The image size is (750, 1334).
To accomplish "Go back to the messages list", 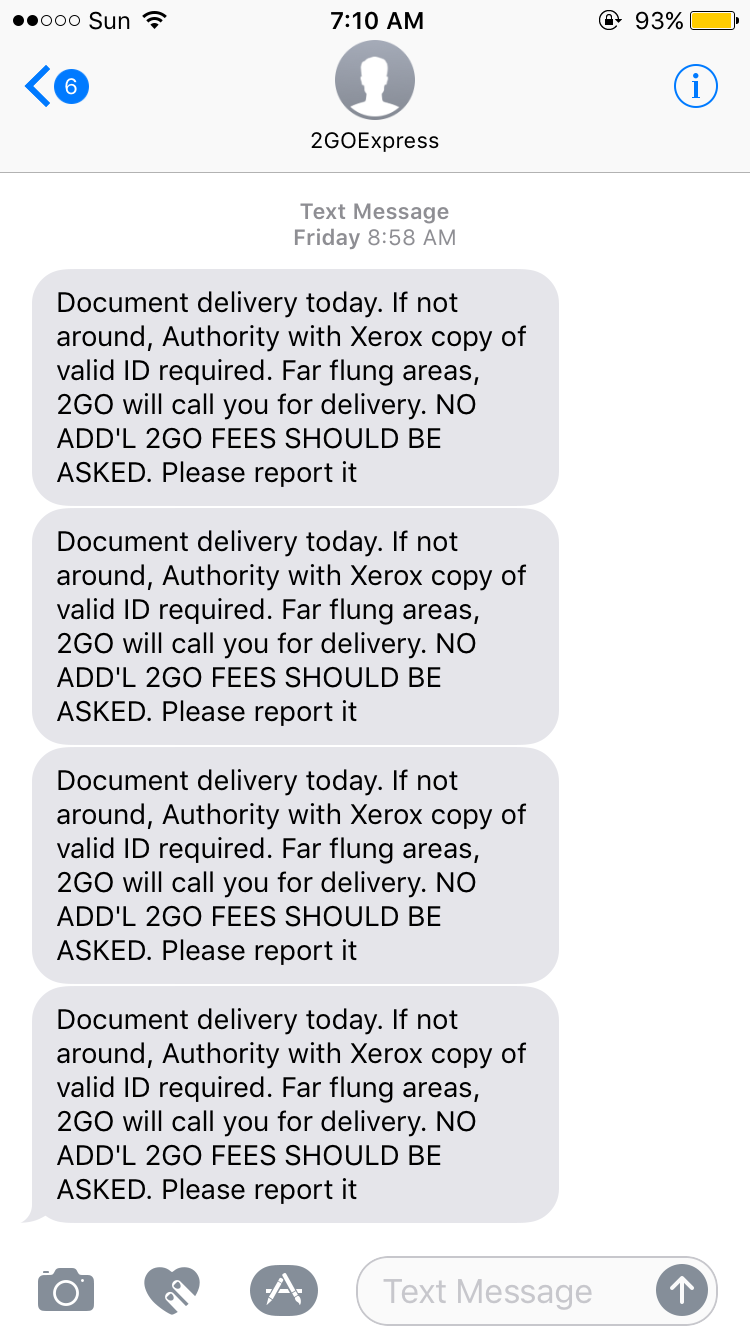I will point(57,87).
